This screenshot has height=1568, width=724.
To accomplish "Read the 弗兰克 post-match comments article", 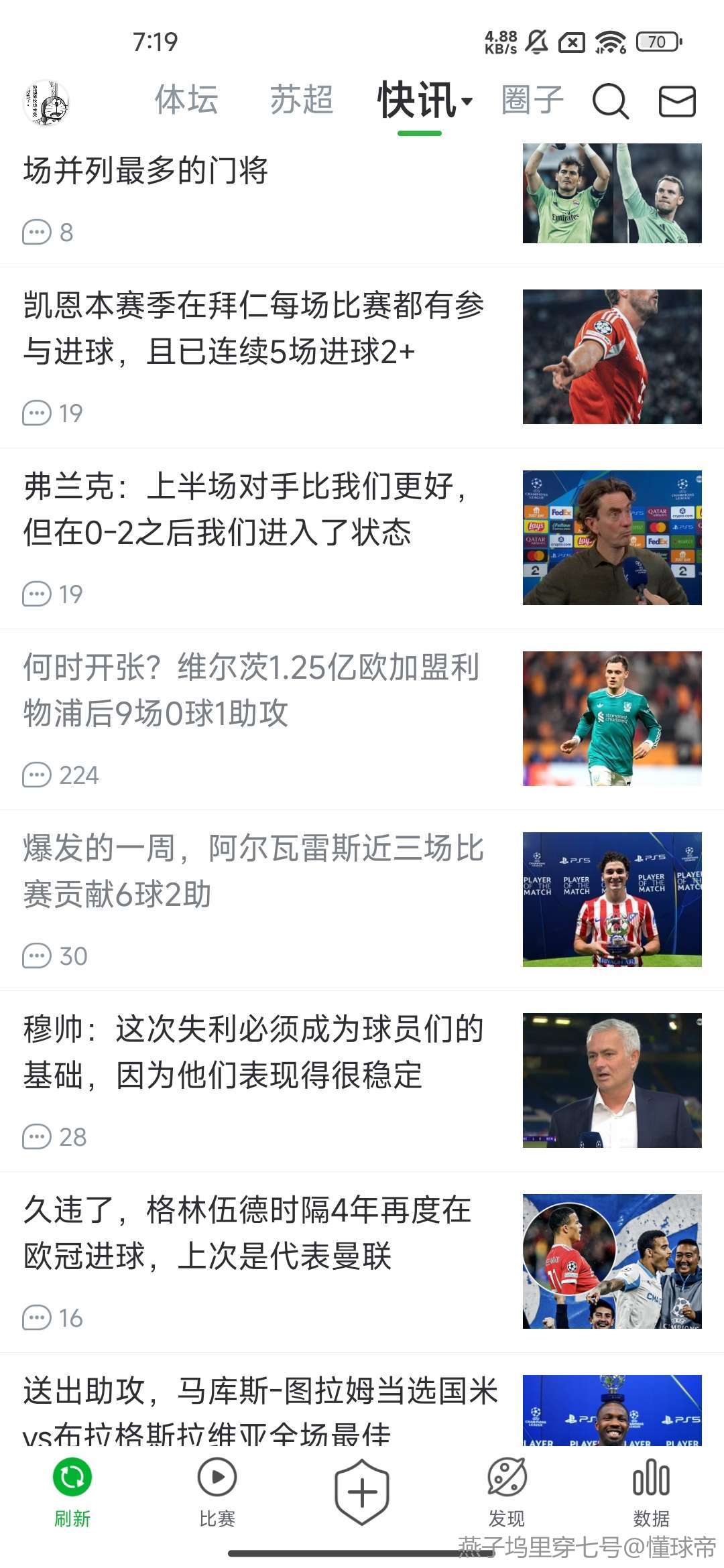I will click(x=245, y=509).
